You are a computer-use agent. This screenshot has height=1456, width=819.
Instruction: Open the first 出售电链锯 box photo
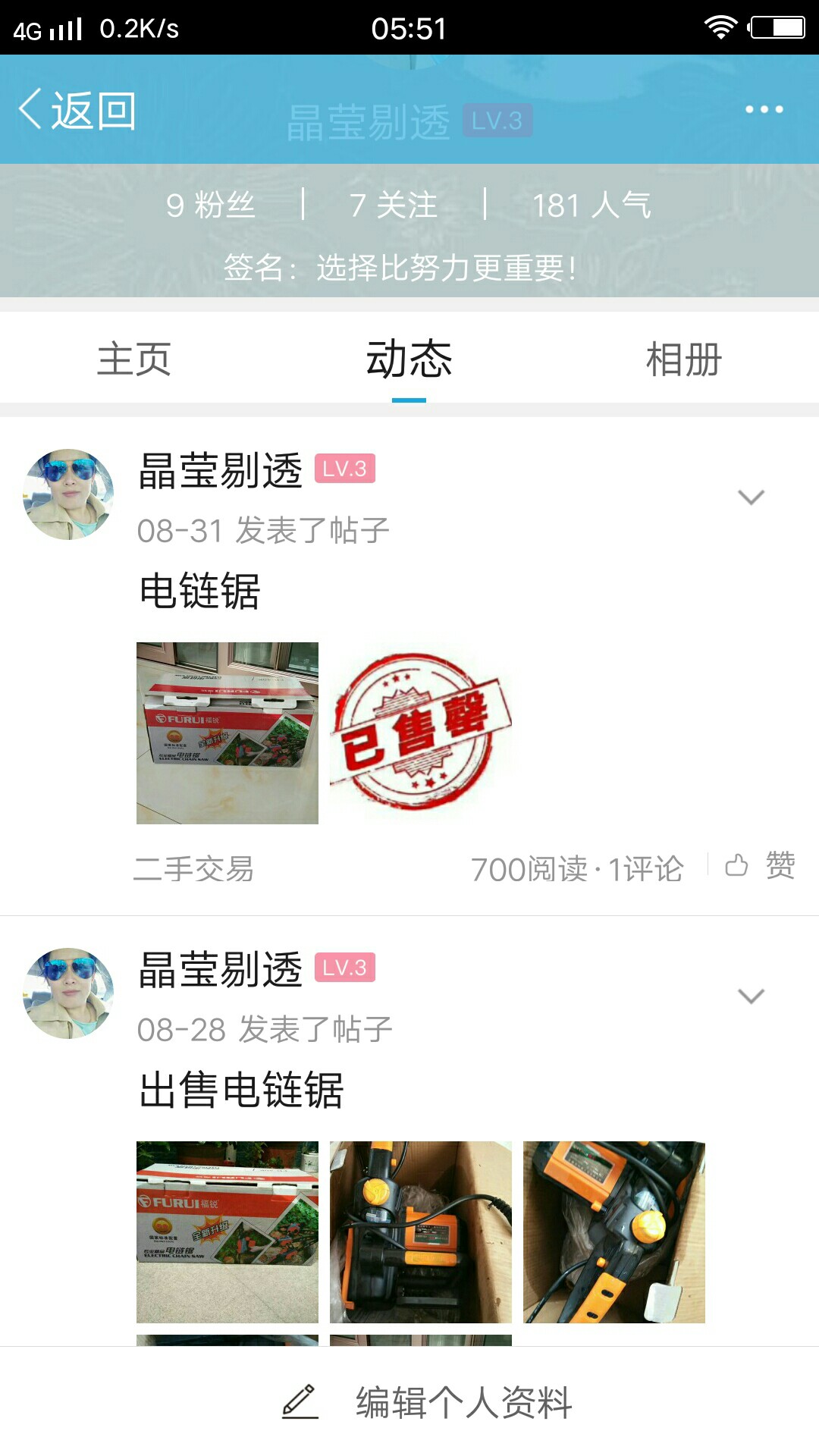[227, 1232]
